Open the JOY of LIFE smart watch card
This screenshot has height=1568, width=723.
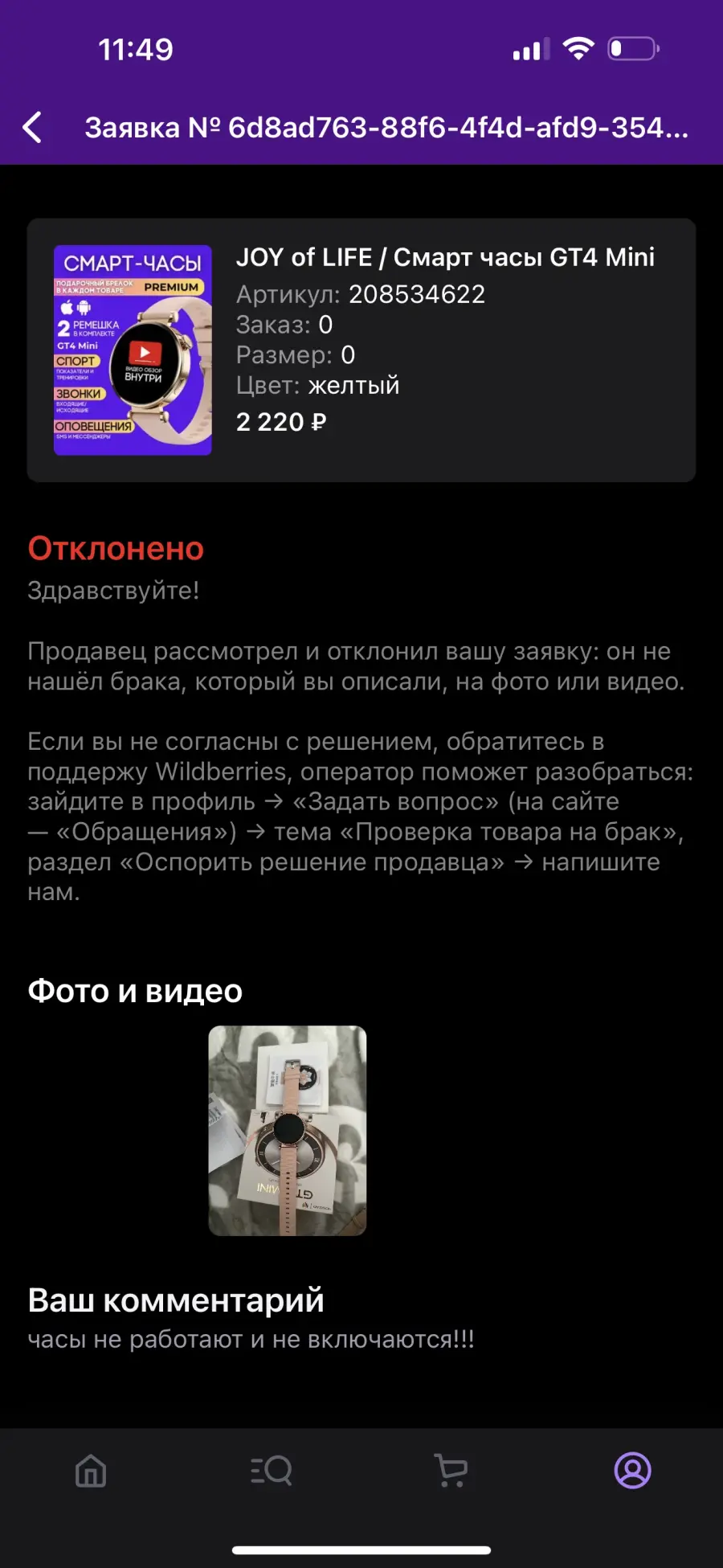click(x=361, y=350)
